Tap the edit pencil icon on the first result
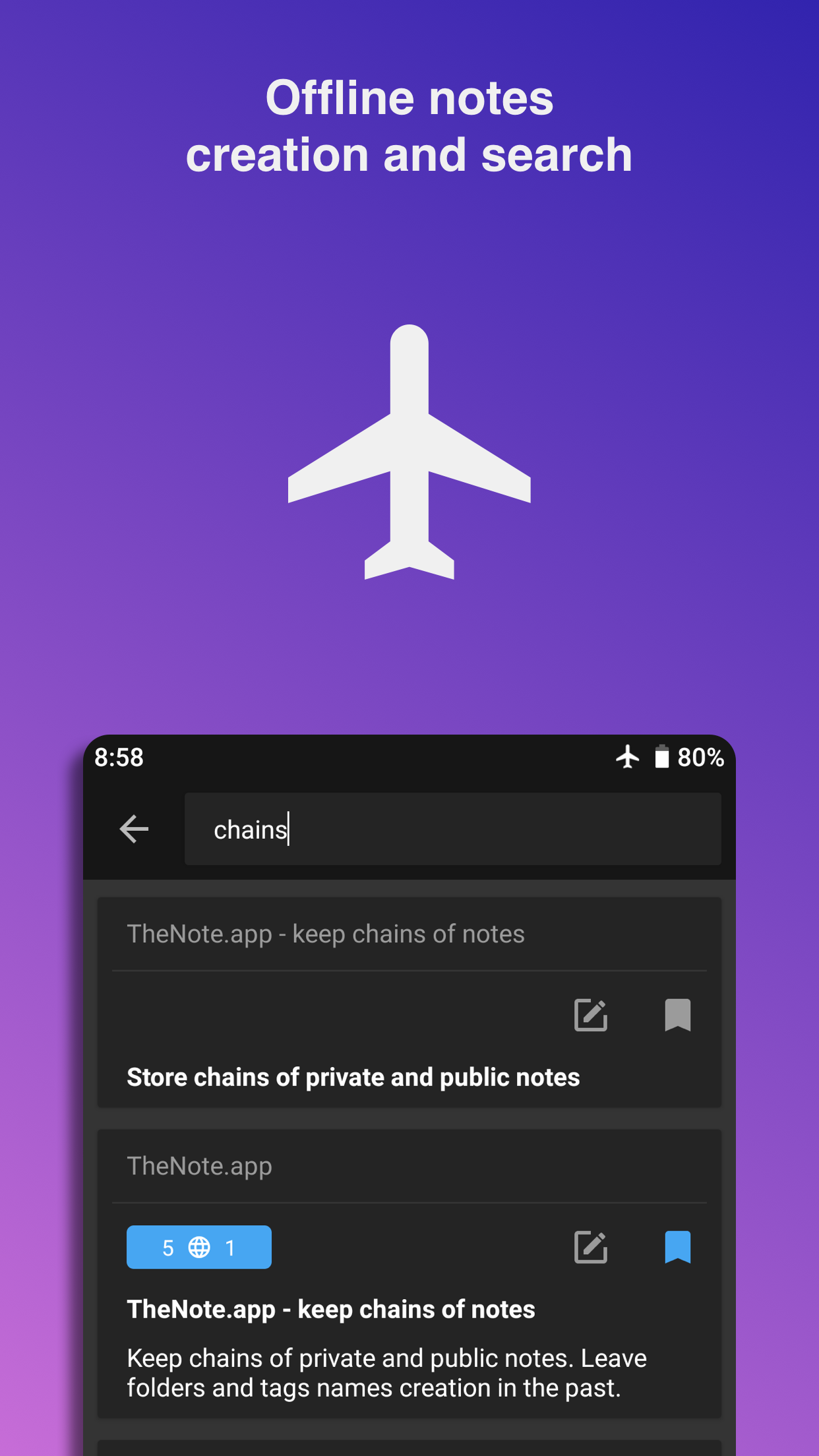819x1456 pixels. pos(591,1016)
